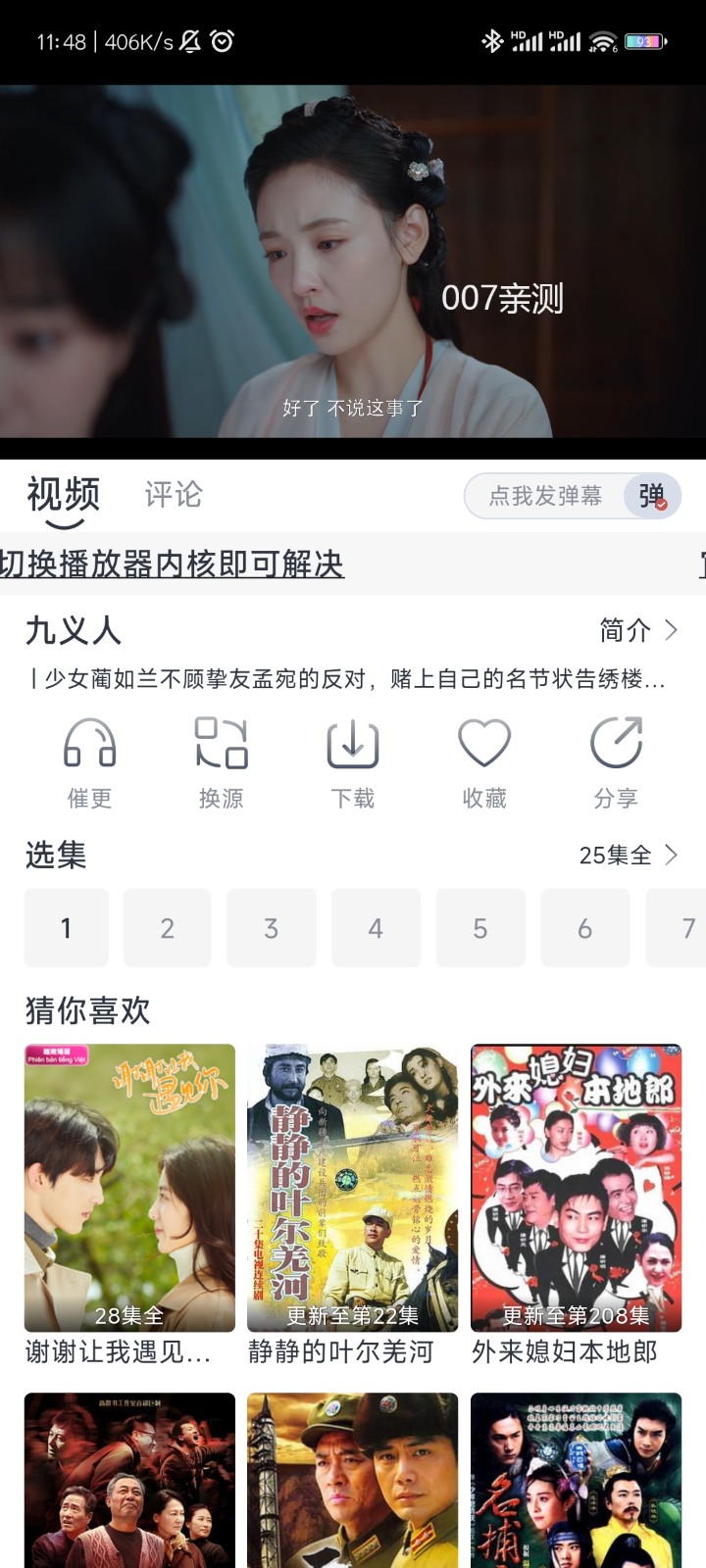Screen dimensions: 706x1568
Task: Play episode 6
Action: click(584, 928)
